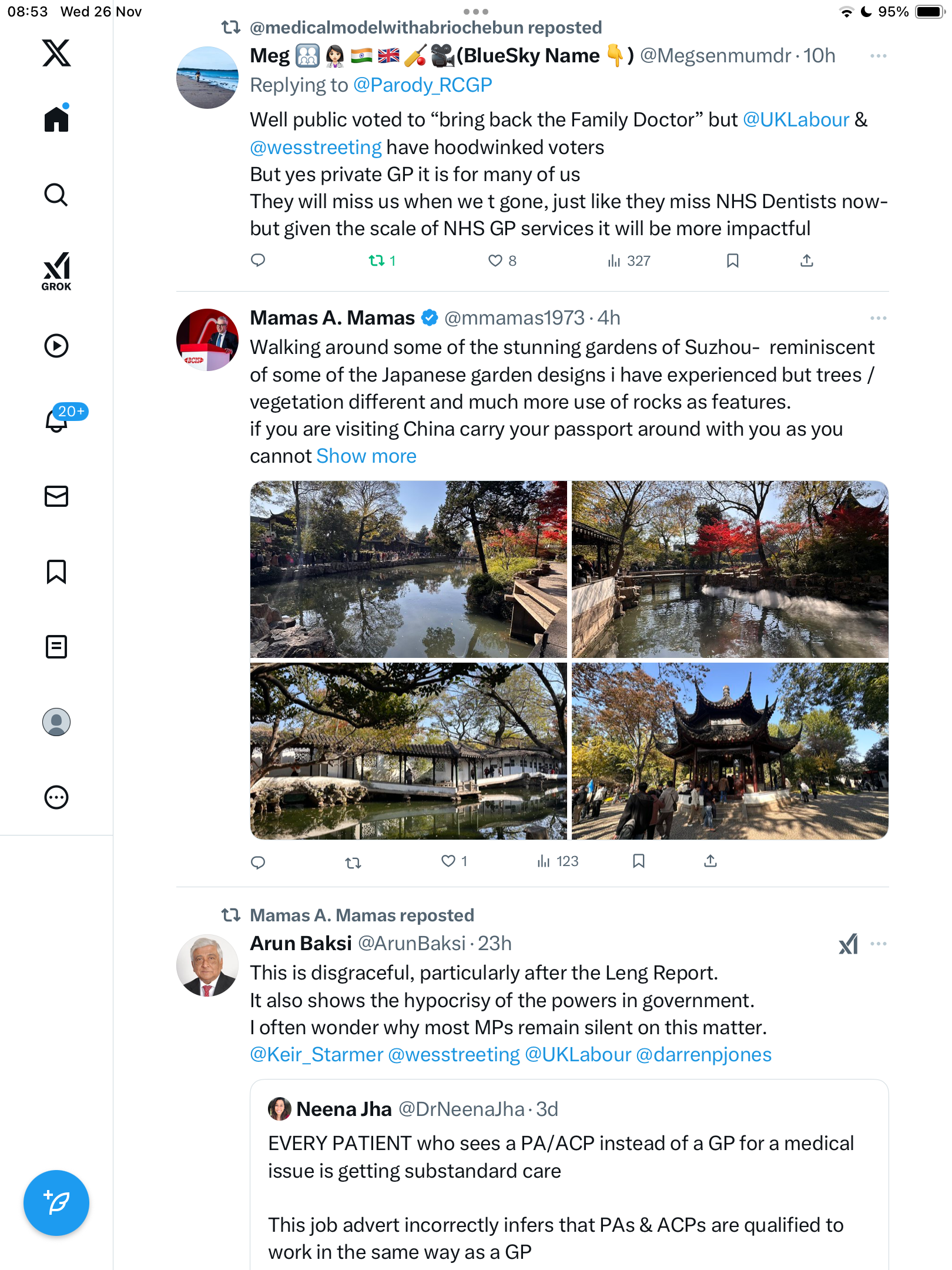Open more options on Mamas's Suzhou post
Image resolution: width=952 pixels, height=1270 pixels.
point(878,318)
